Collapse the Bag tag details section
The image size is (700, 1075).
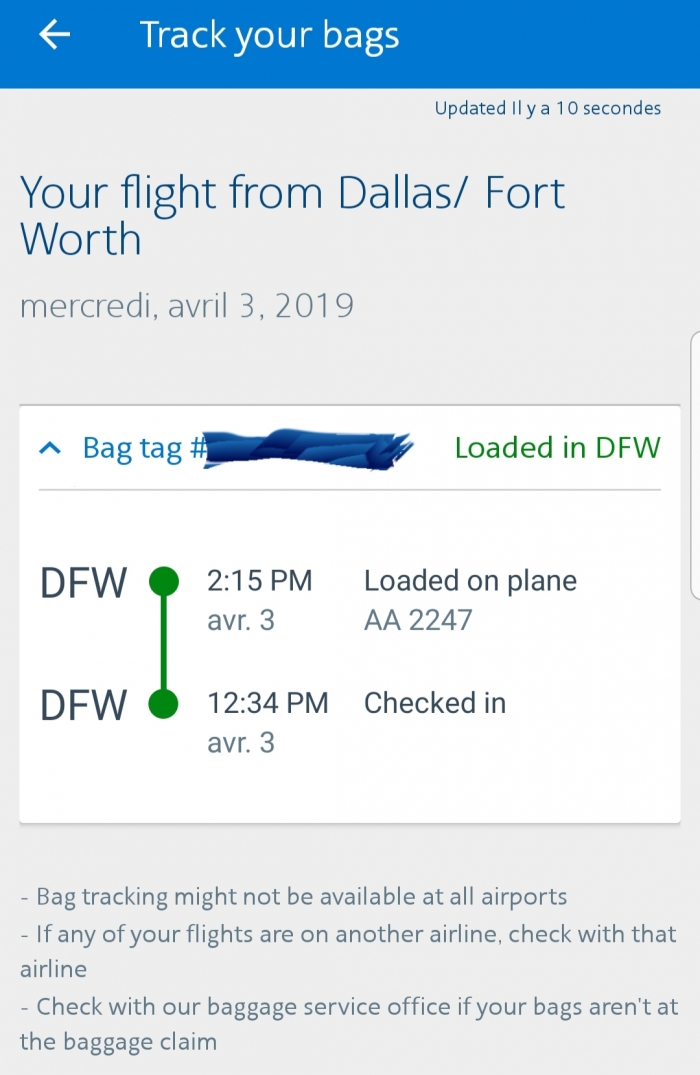pyautogui.click(x=50, y=449)
